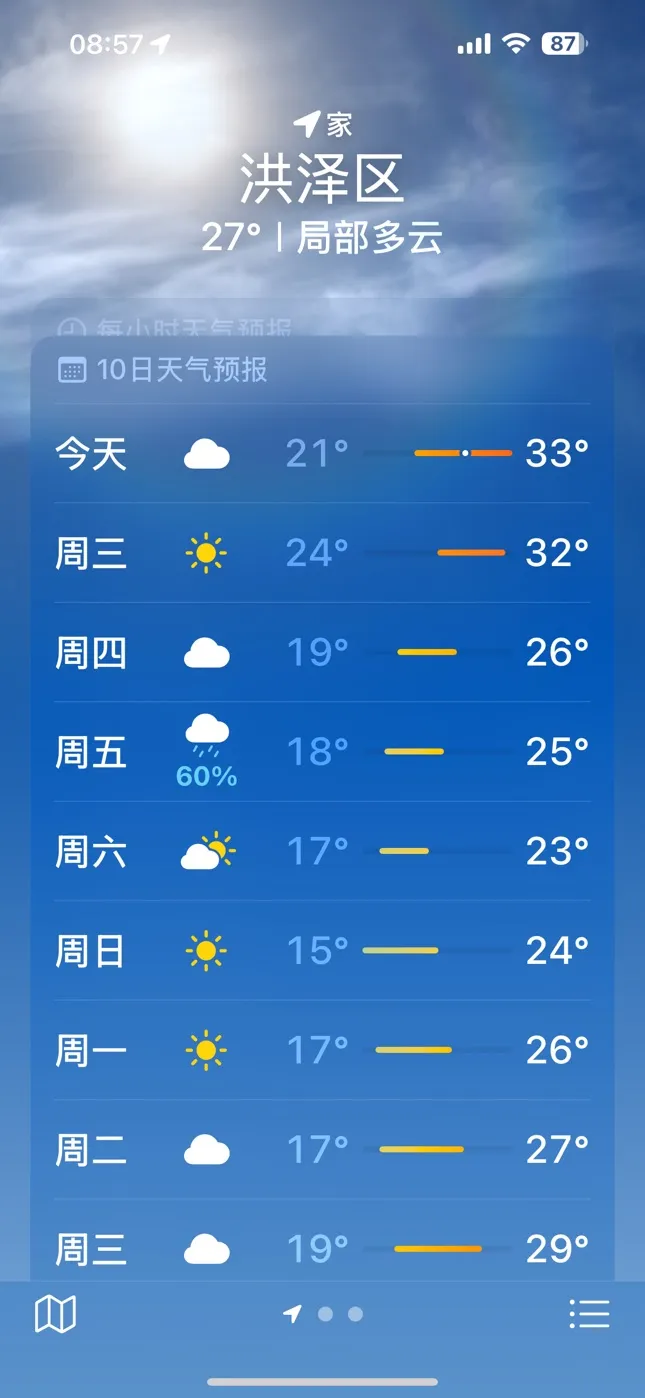Select the 周二 forecast row

tap(322, 1150)
